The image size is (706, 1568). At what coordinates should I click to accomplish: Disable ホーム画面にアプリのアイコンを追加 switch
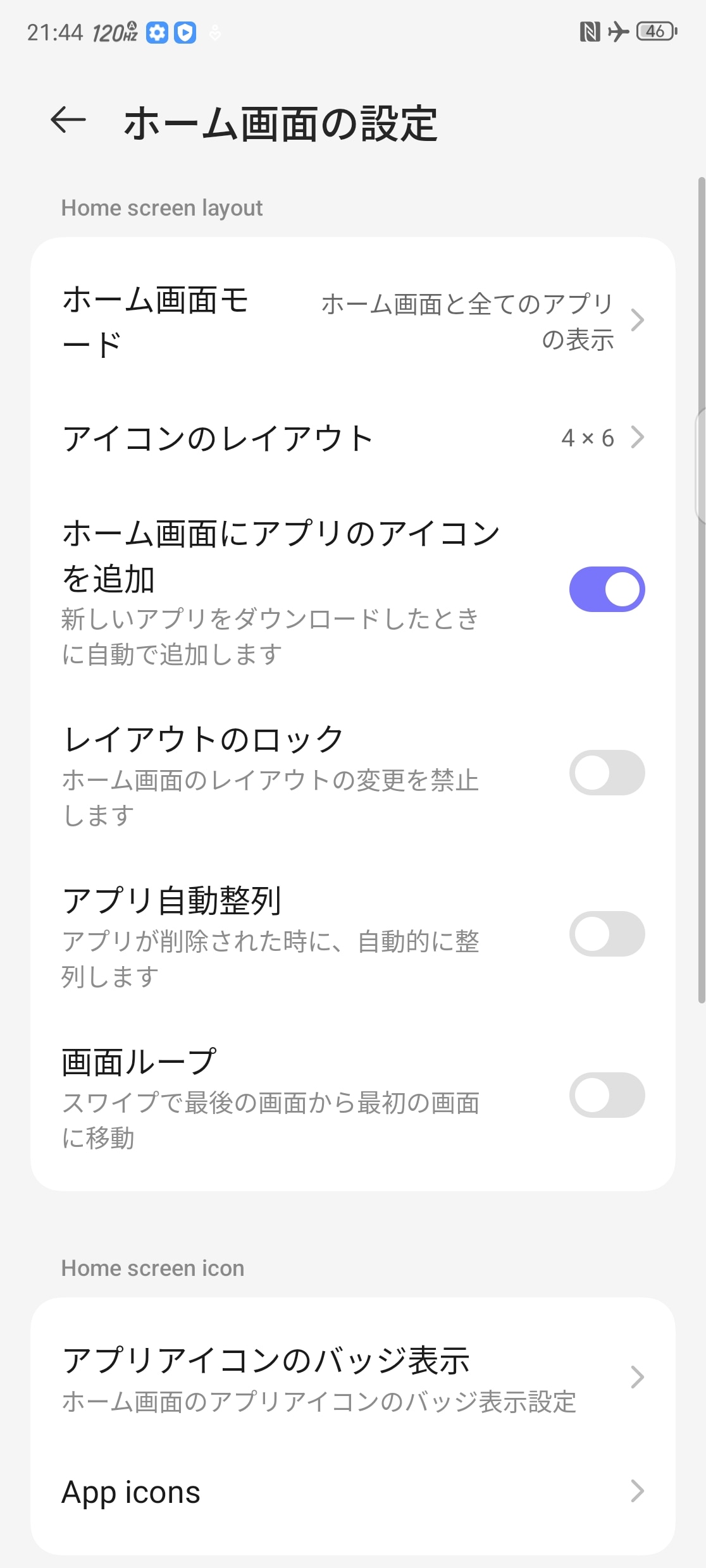[606, 589]
